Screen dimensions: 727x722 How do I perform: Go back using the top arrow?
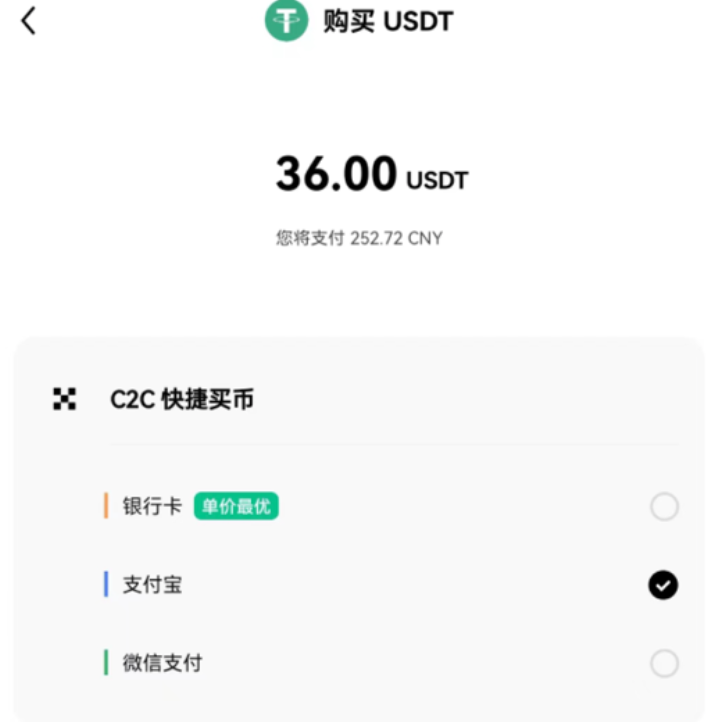(29, 21)
